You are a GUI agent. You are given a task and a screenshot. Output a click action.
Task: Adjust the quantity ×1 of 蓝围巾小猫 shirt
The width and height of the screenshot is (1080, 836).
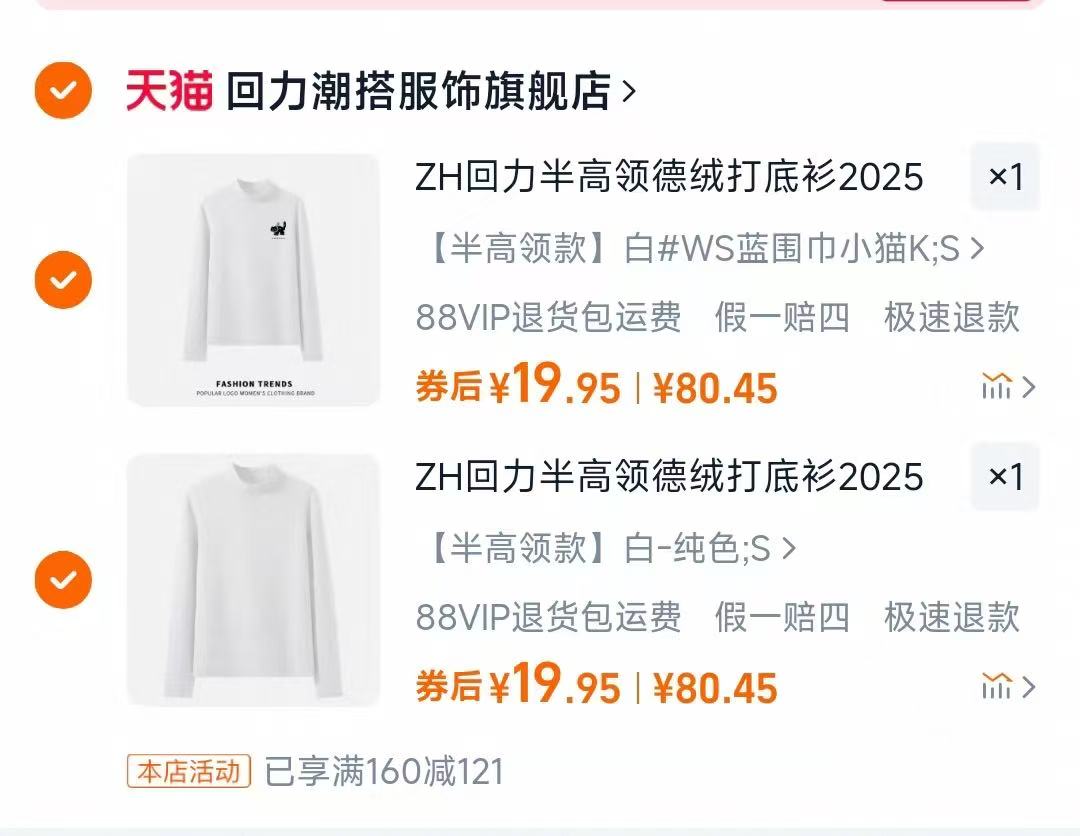(1005, 177)
